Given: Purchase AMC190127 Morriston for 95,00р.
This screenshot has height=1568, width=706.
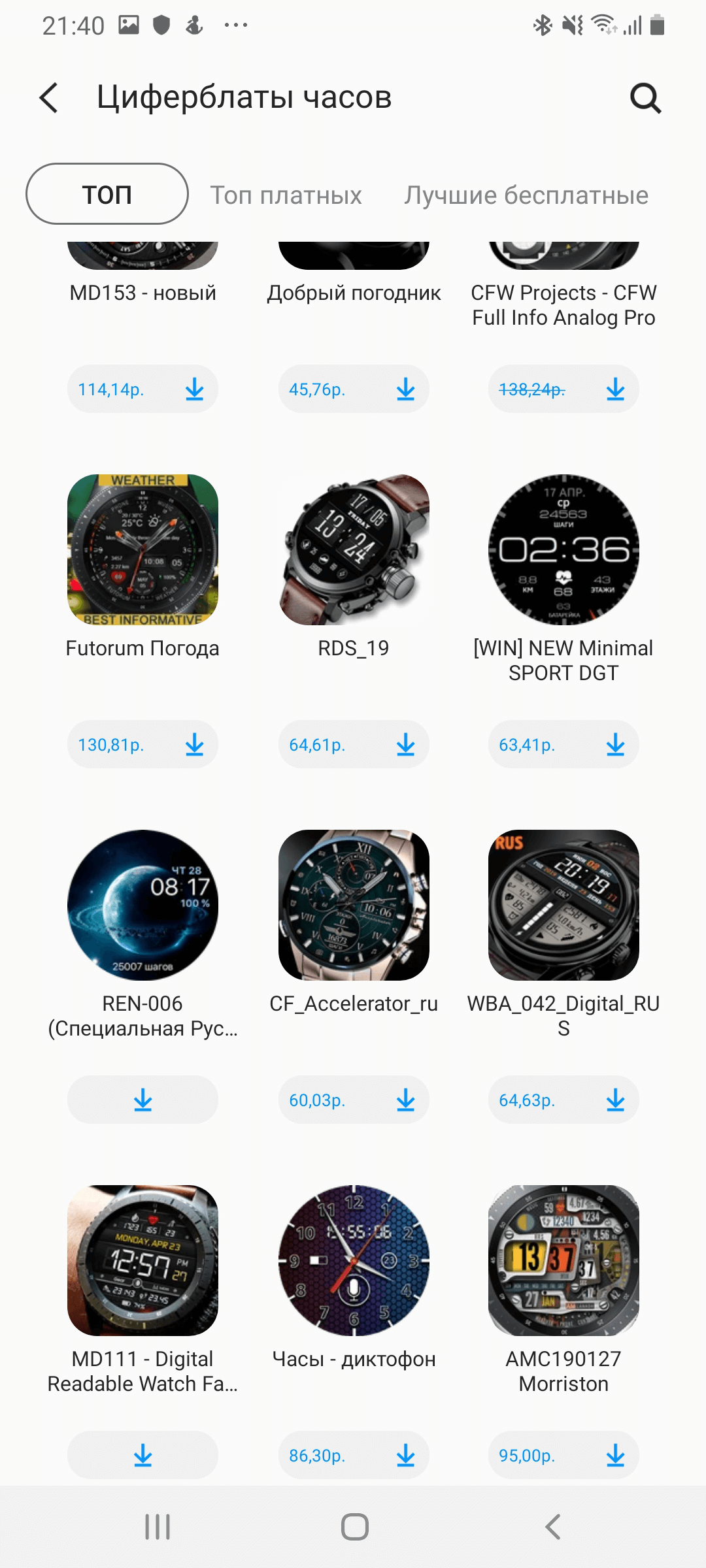Looking at the screenshot, I should [x=563, y=1456].
